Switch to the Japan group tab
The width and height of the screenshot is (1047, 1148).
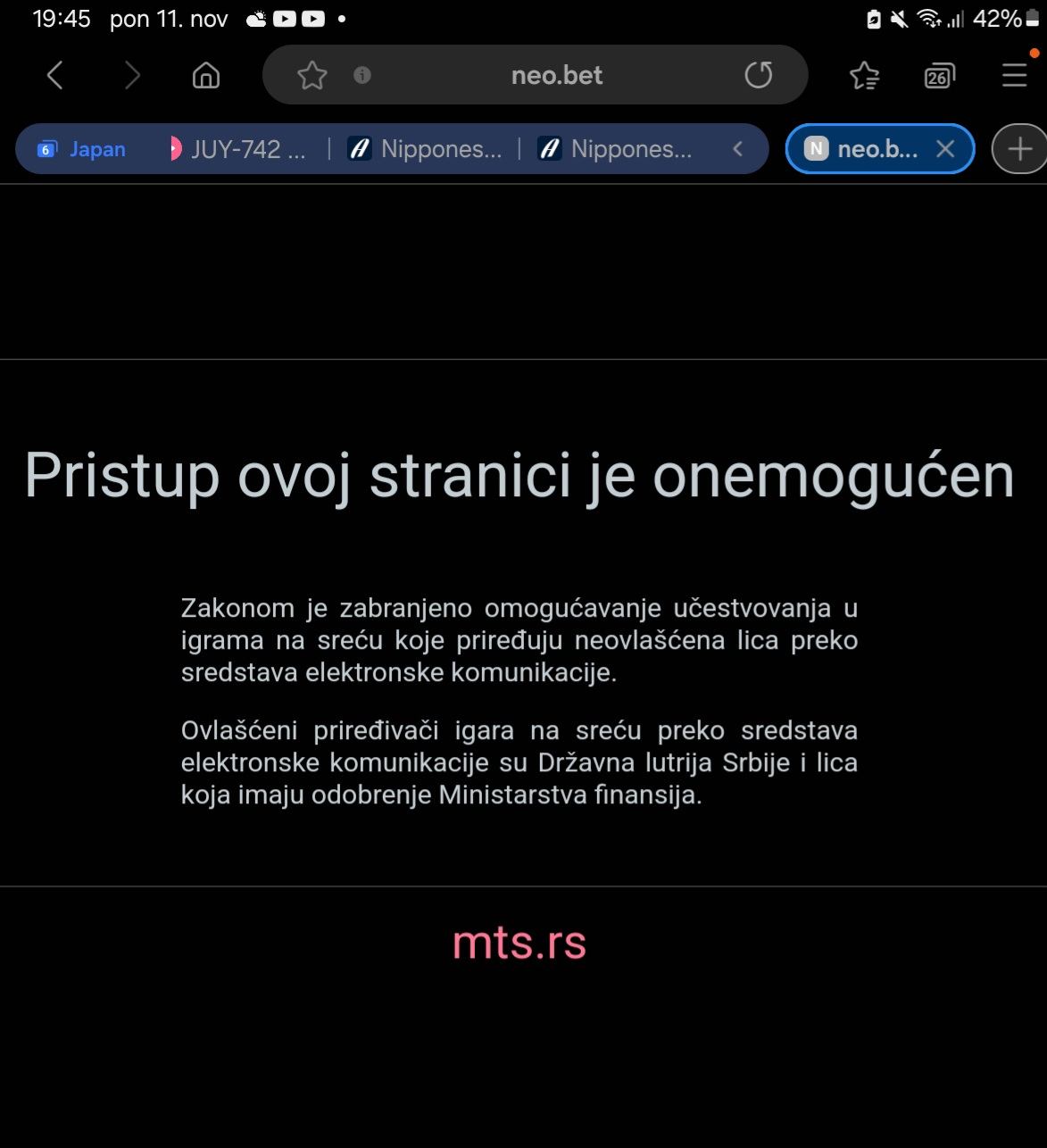click(96, 149)
